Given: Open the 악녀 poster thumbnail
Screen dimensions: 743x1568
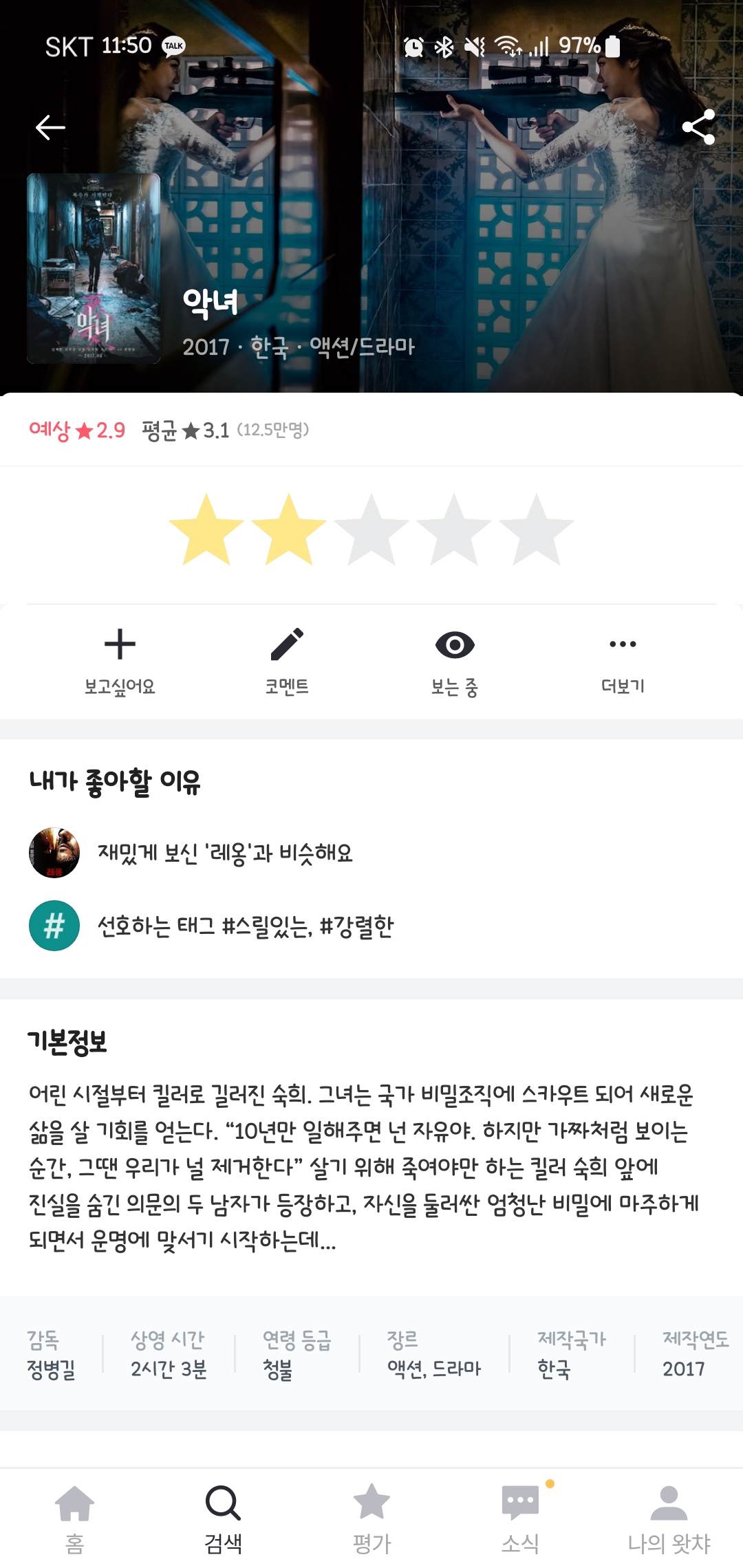Looking at the screenshot, I should 94,268.
